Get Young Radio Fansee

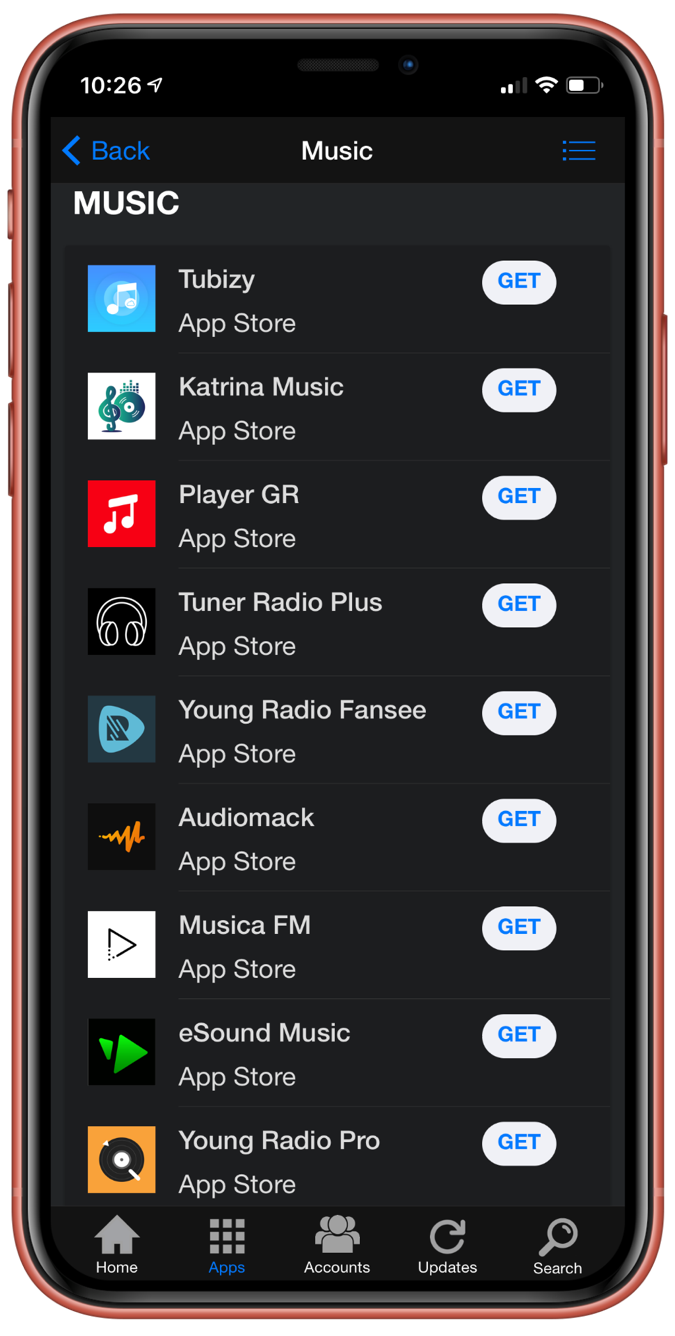[518, 712]
